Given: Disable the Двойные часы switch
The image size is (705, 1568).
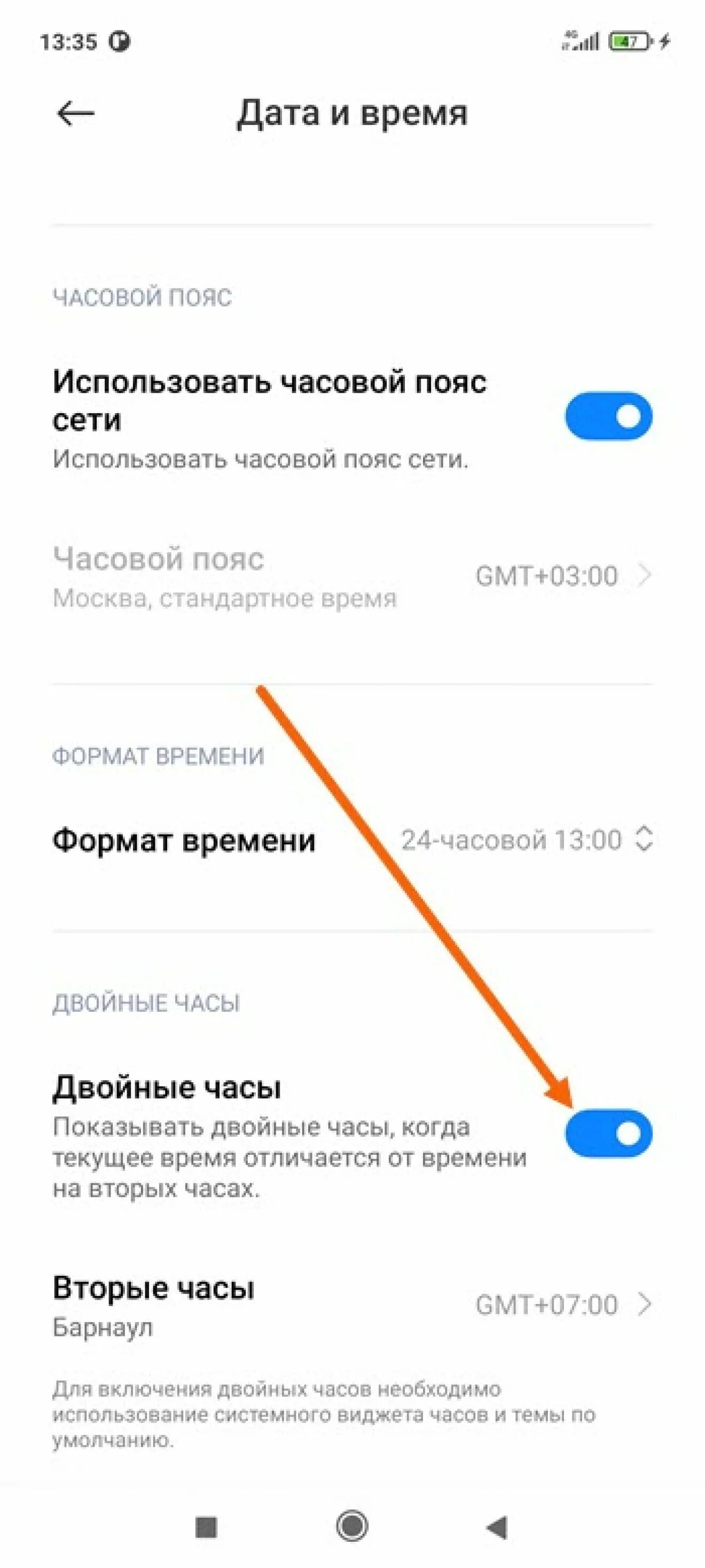Looking at the screenshot, I should tap(608, 1134).
